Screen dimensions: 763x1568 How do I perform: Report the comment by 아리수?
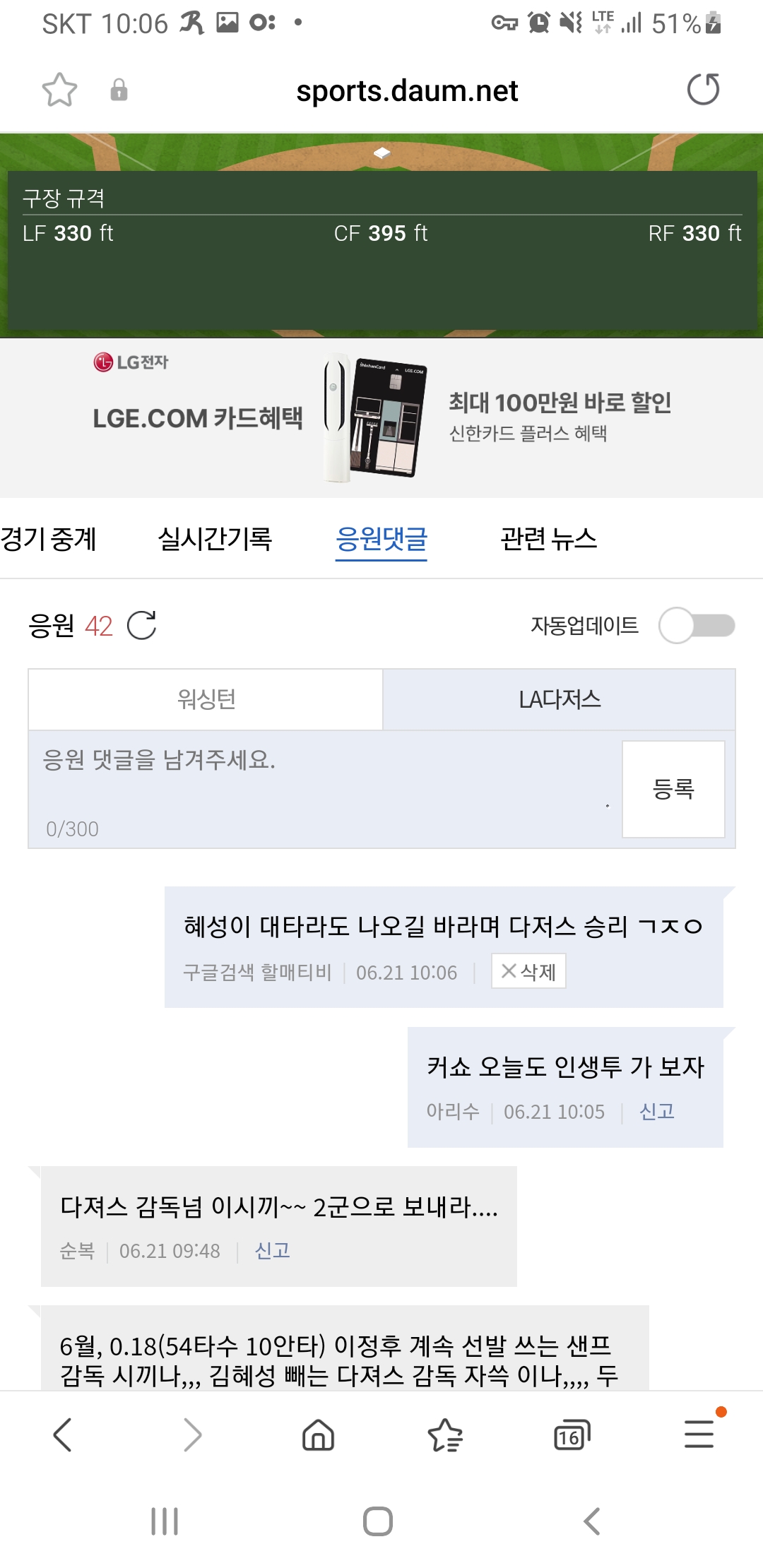656,1112
